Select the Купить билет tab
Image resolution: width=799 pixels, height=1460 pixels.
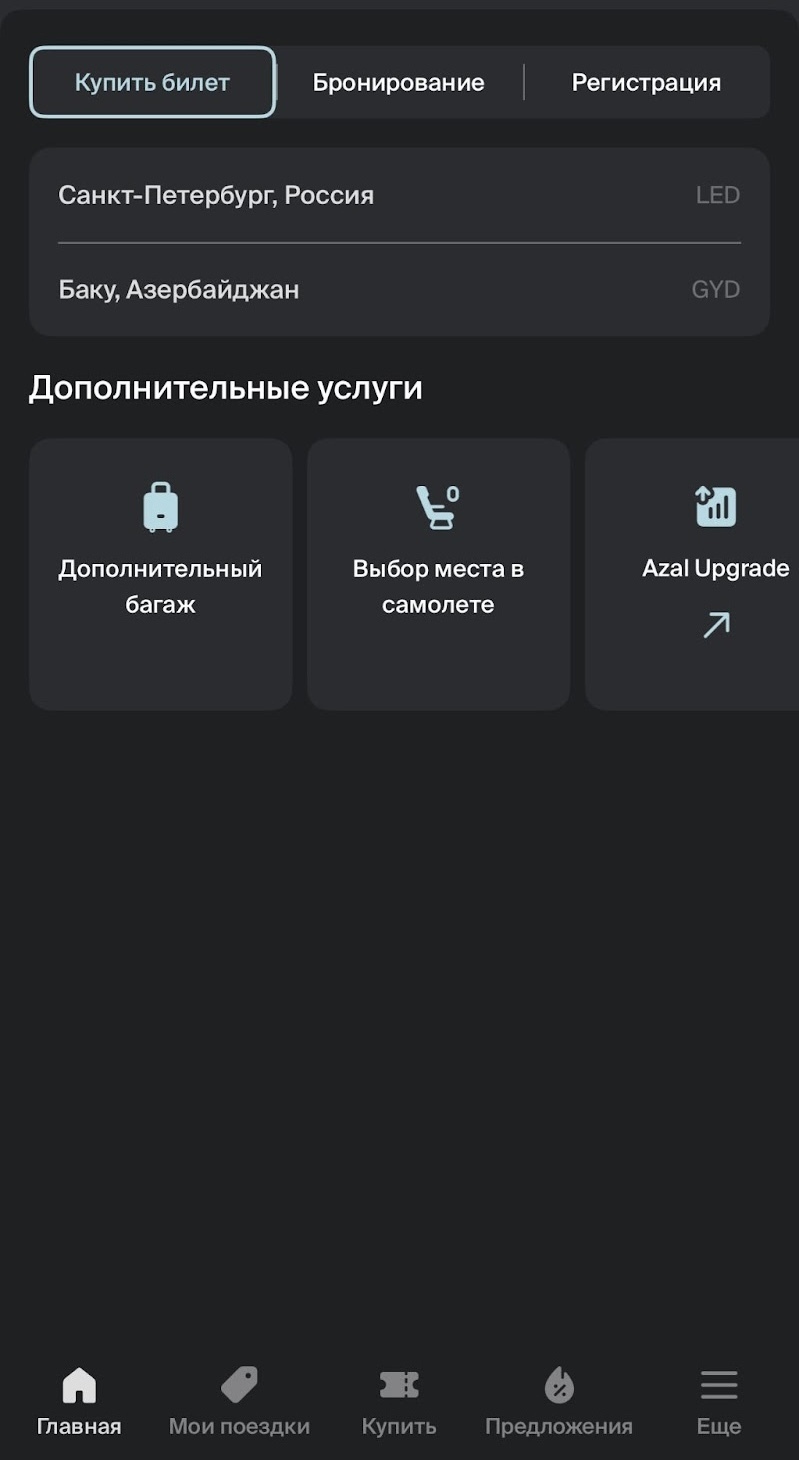coord(152,82)
